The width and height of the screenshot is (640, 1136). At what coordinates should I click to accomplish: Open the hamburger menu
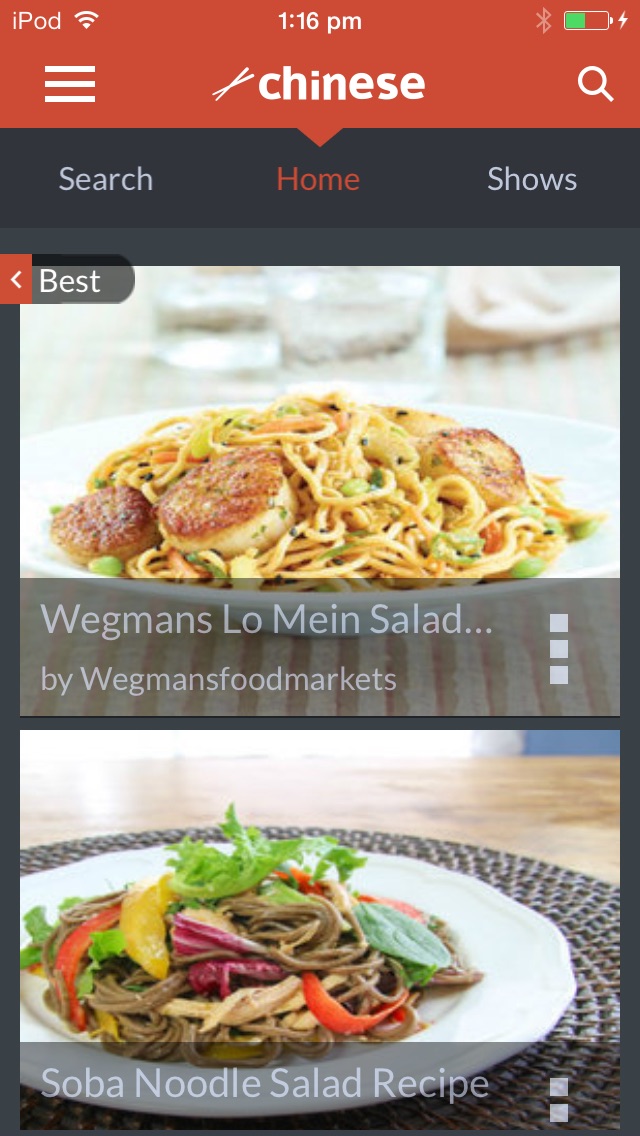[70, 84]
